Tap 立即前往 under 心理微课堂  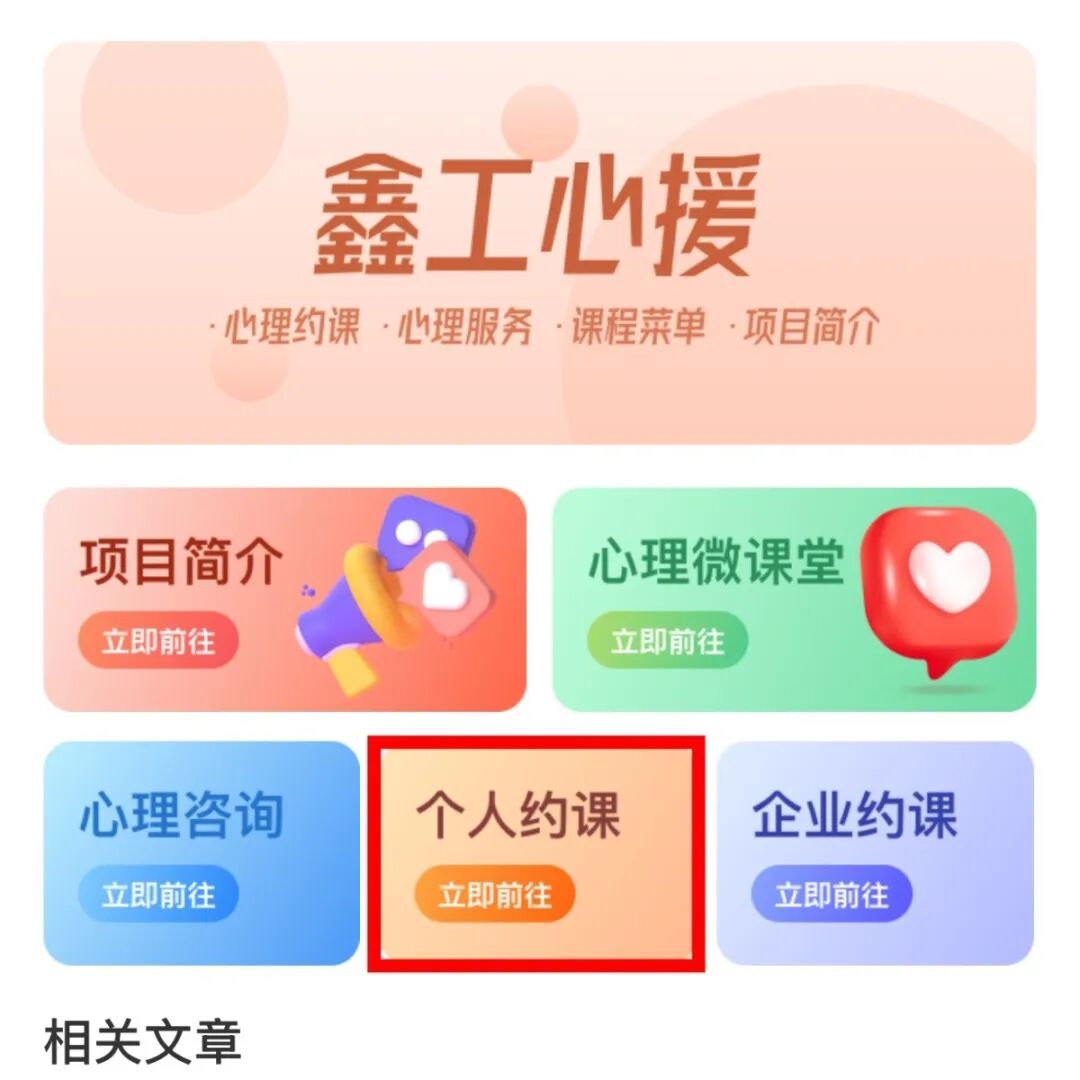(667, 640)
